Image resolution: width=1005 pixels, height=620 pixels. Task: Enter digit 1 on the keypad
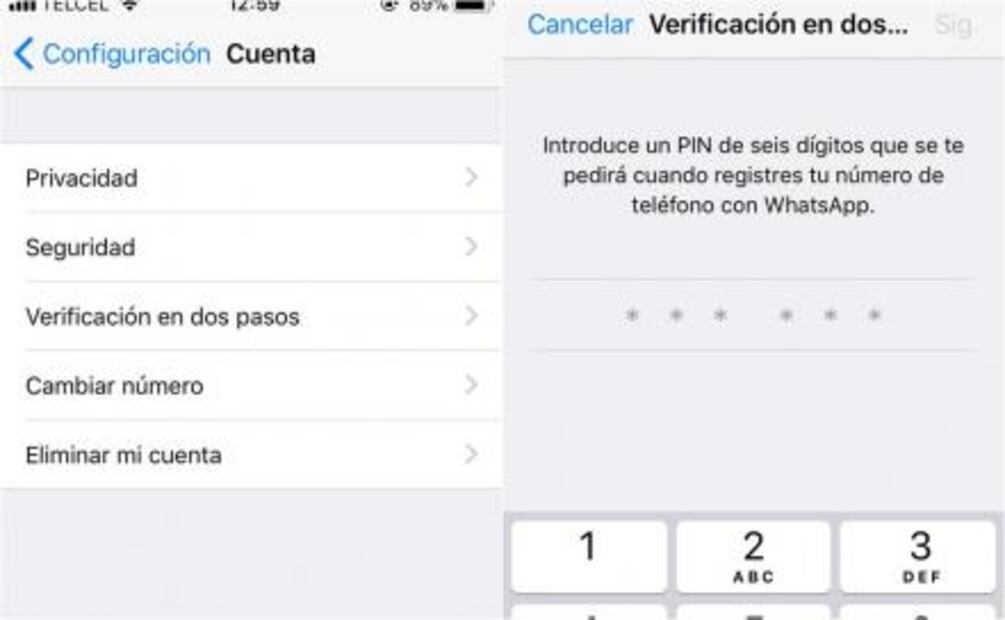pyautogui.click(x=588, y=555)
